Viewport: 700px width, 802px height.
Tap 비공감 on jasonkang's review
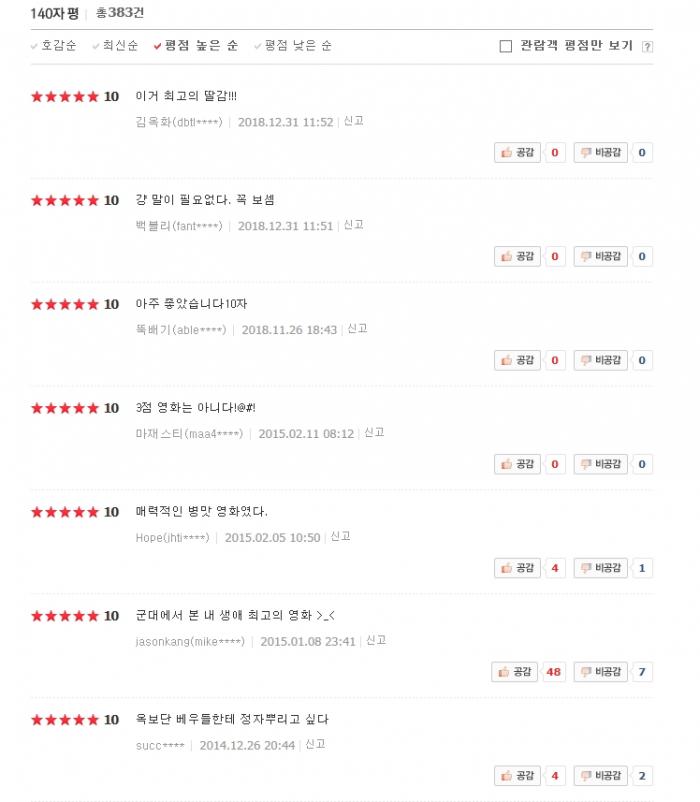click(x=601, y=672)
